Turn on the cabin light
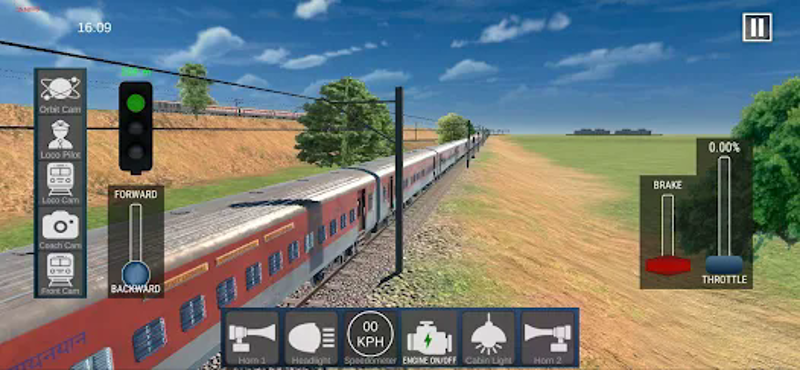This screenshot has width=800, height=370. [488, 338]
